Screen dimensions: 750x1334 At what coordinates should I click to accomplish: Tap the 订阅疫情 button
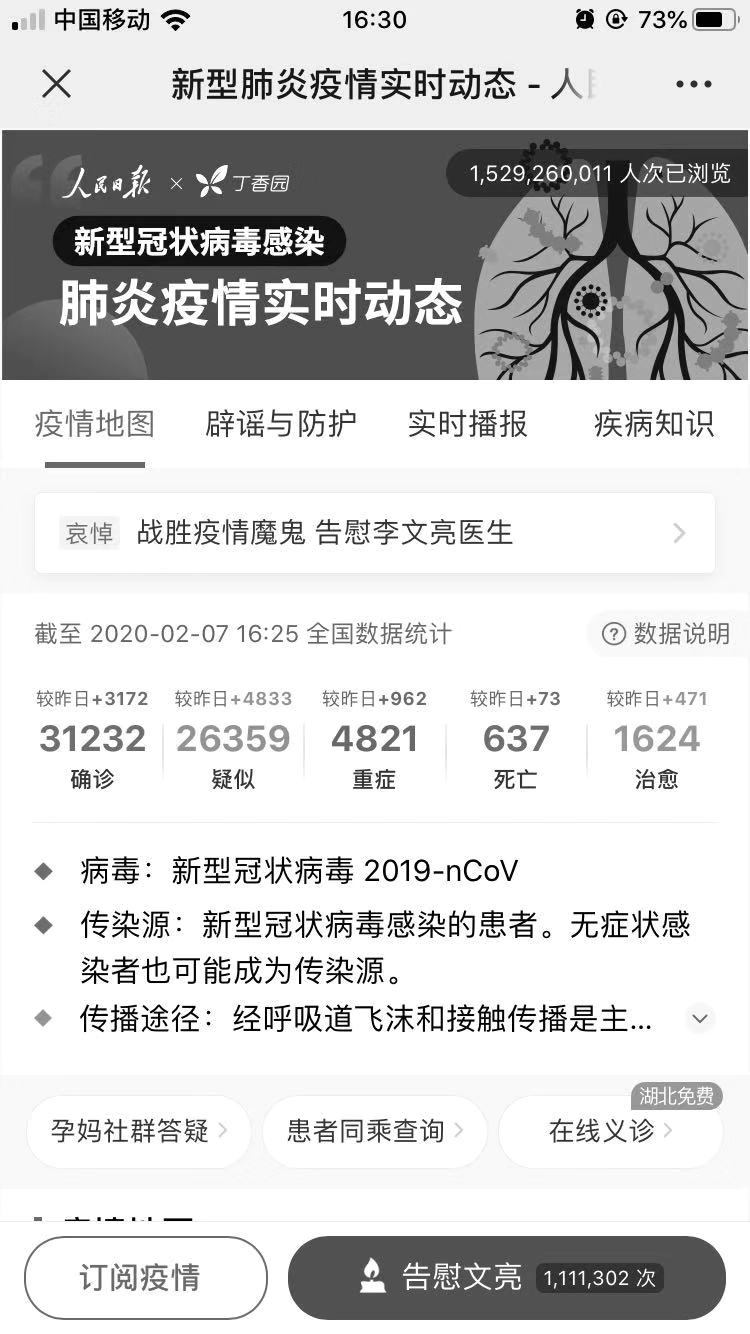pos(145,1277)
